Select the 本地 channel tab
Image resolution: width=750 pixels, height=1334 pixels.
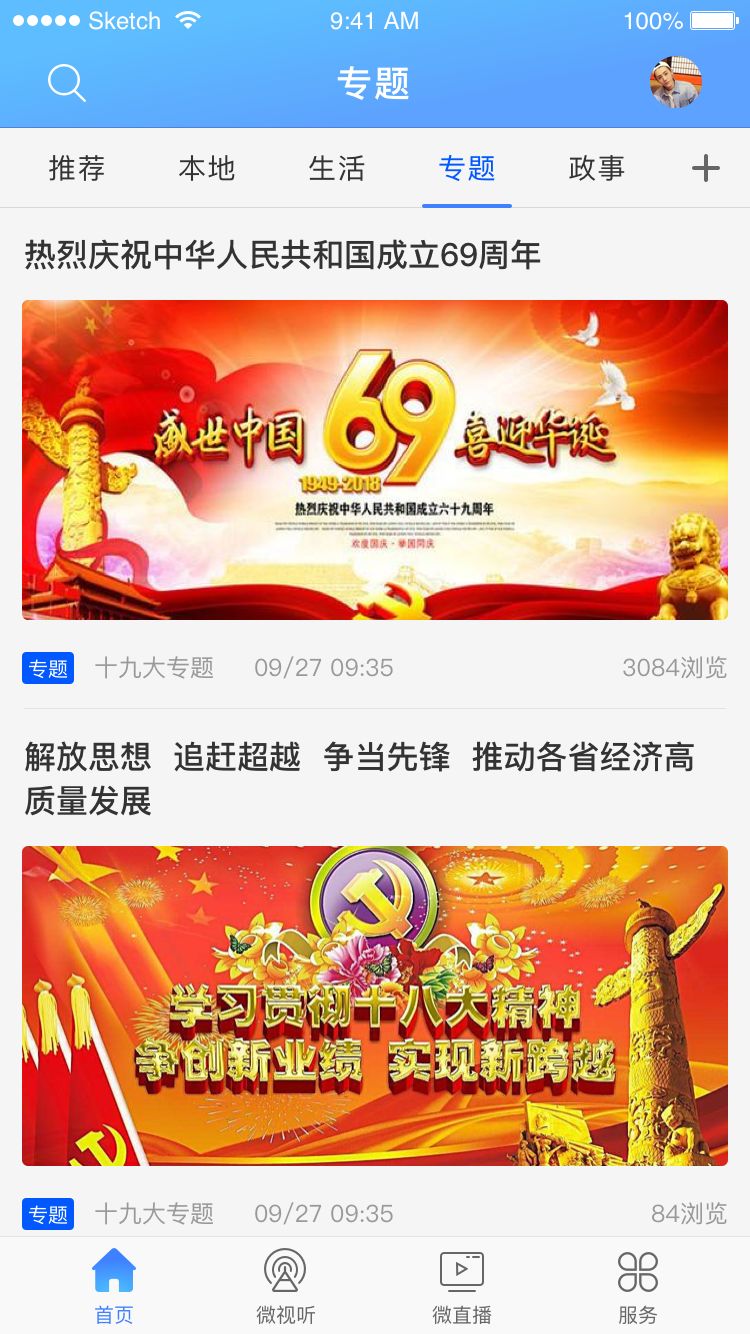tap(207, 168)
